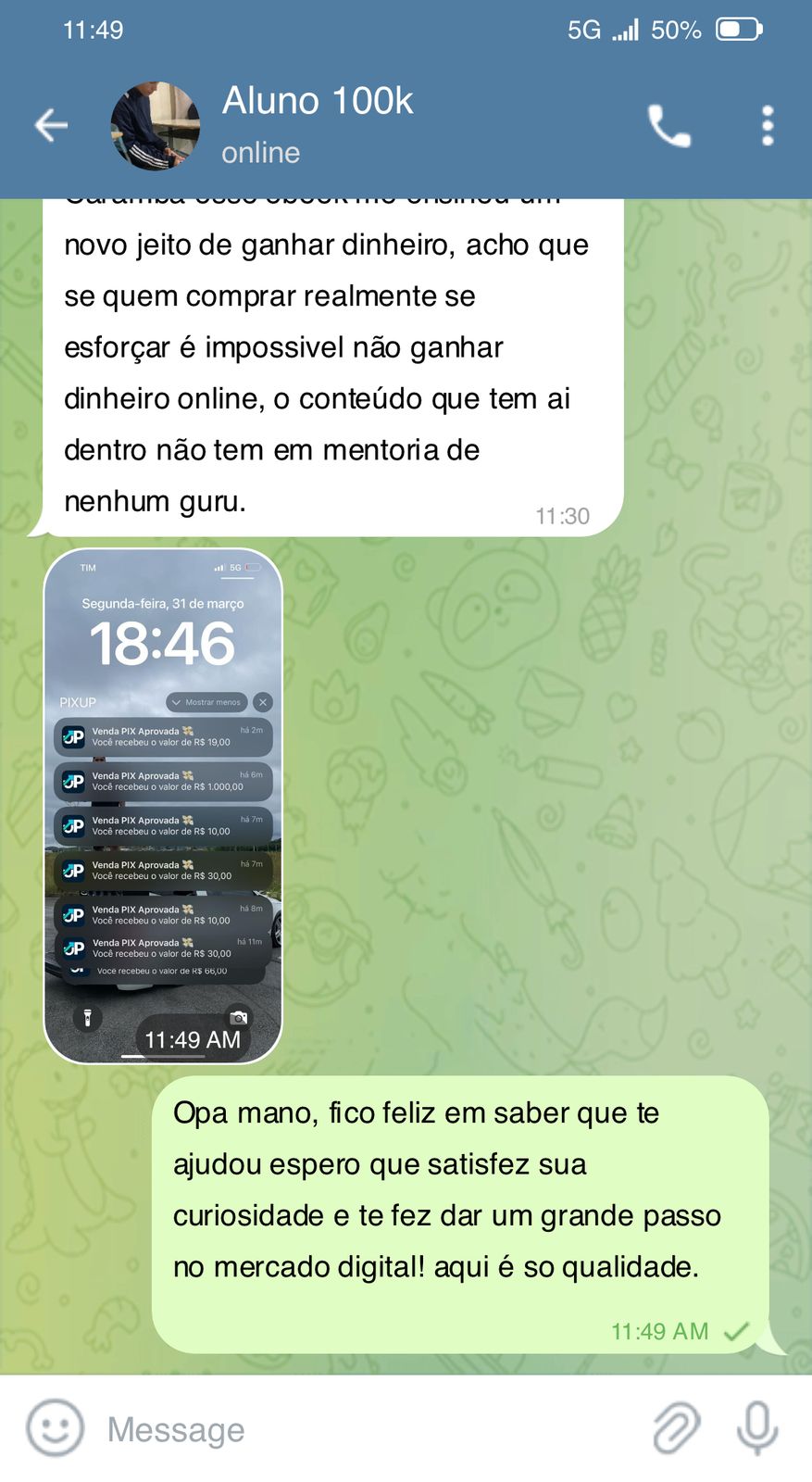Open the three-dot overflow menu

(767, 126)
